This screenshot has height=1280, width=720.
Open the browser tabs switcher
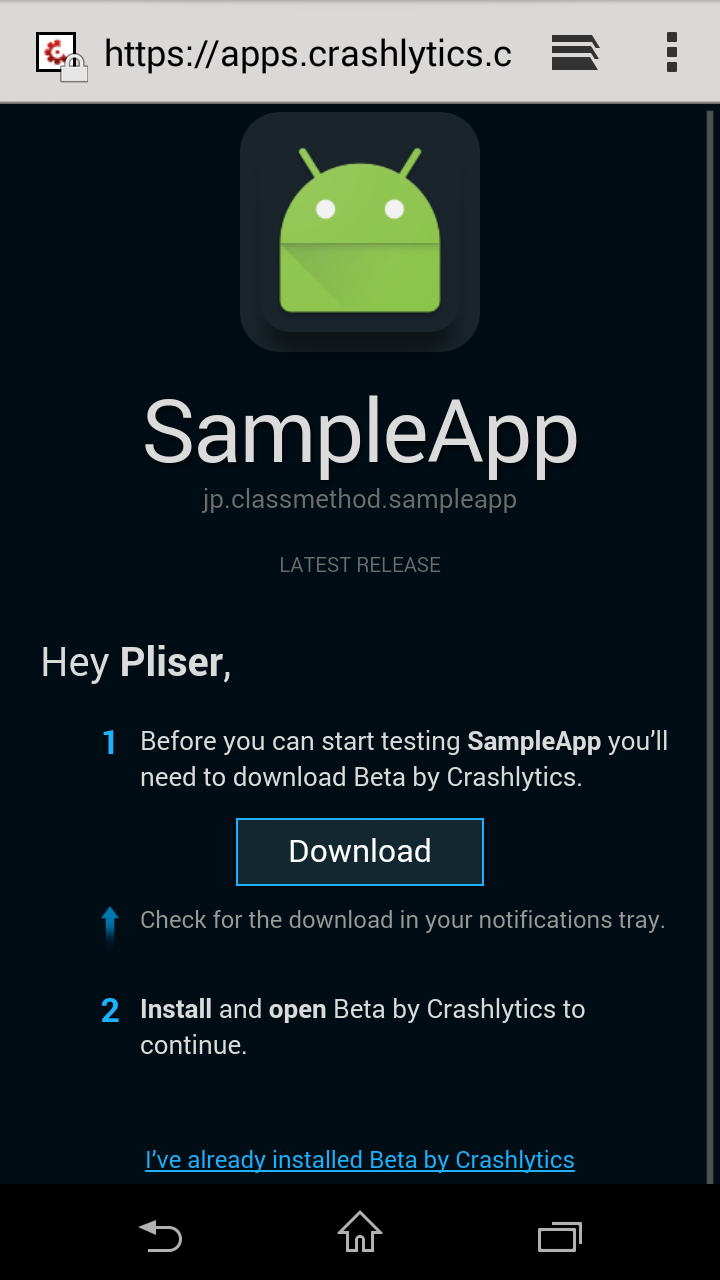575,52
